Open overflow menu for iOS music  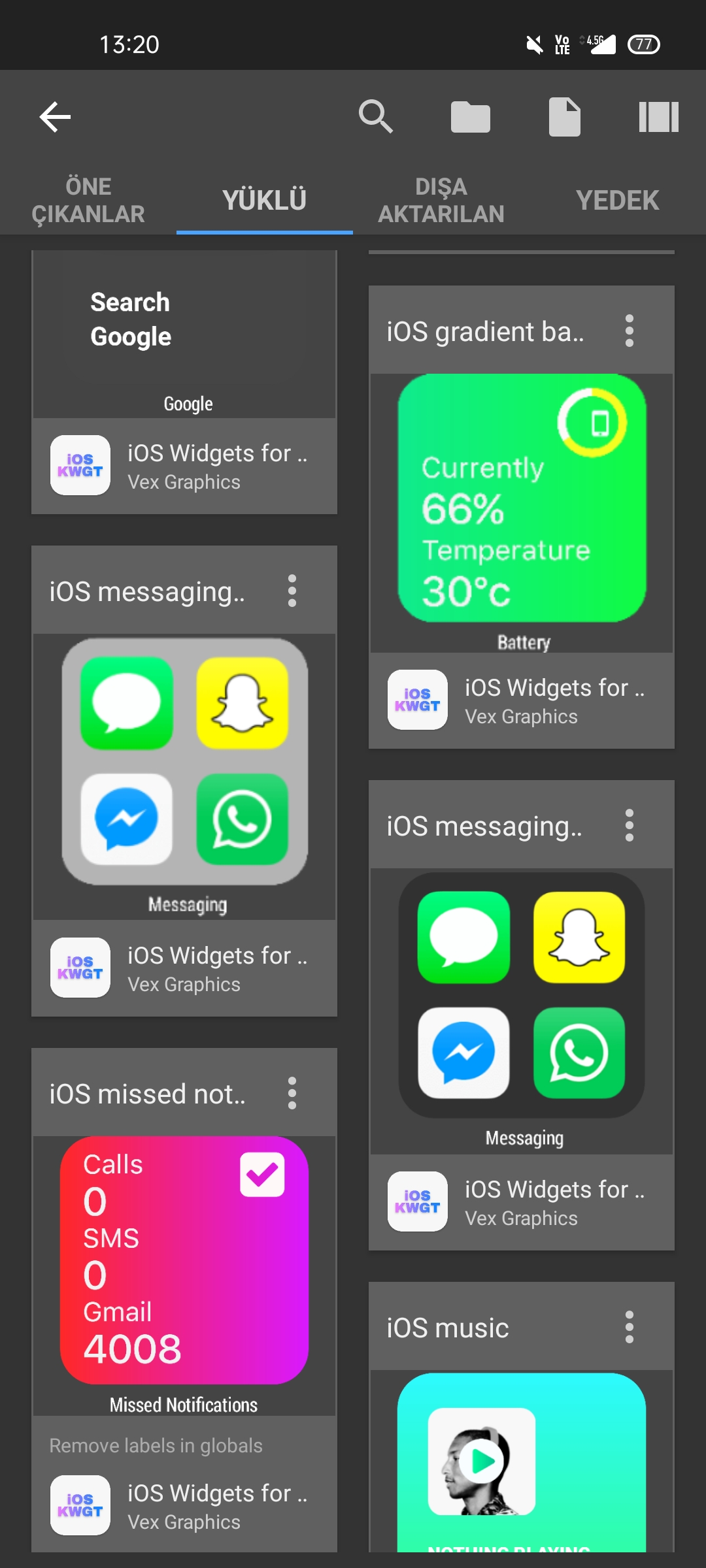(630, 1327)
